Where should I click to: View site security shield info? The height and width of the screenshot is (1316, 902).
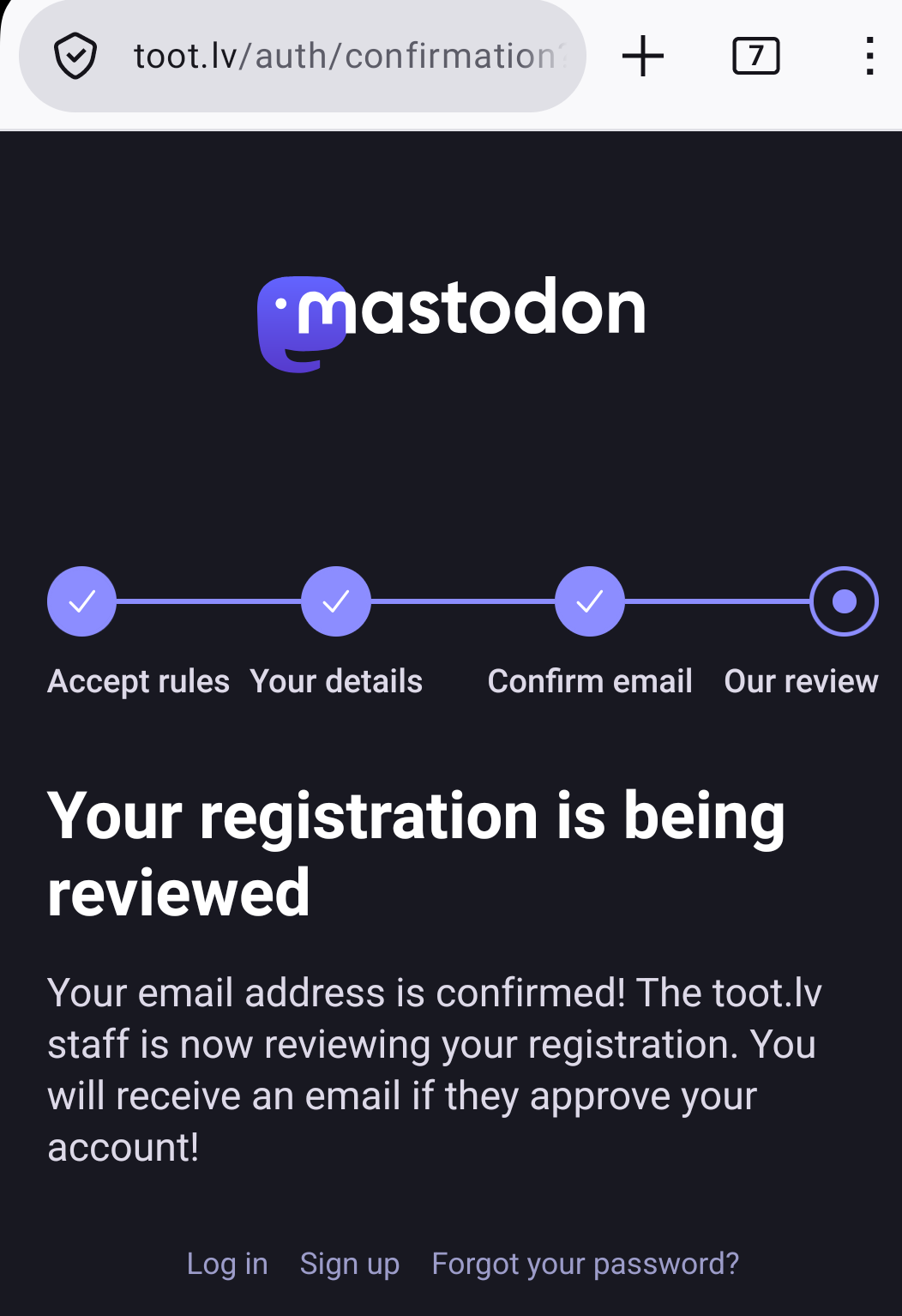75,57
